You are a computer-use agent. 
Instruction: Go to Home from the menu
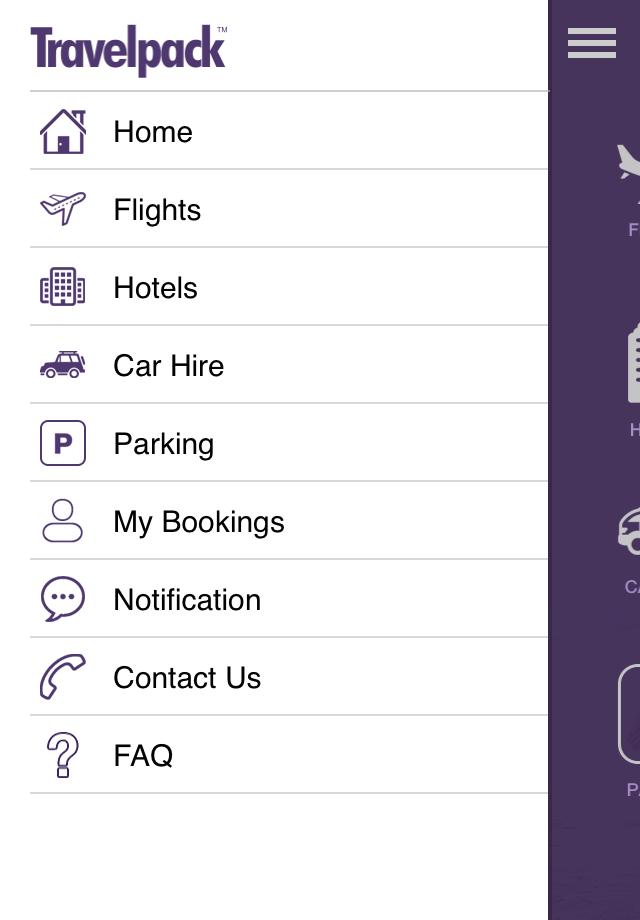(x=152, y=132)
